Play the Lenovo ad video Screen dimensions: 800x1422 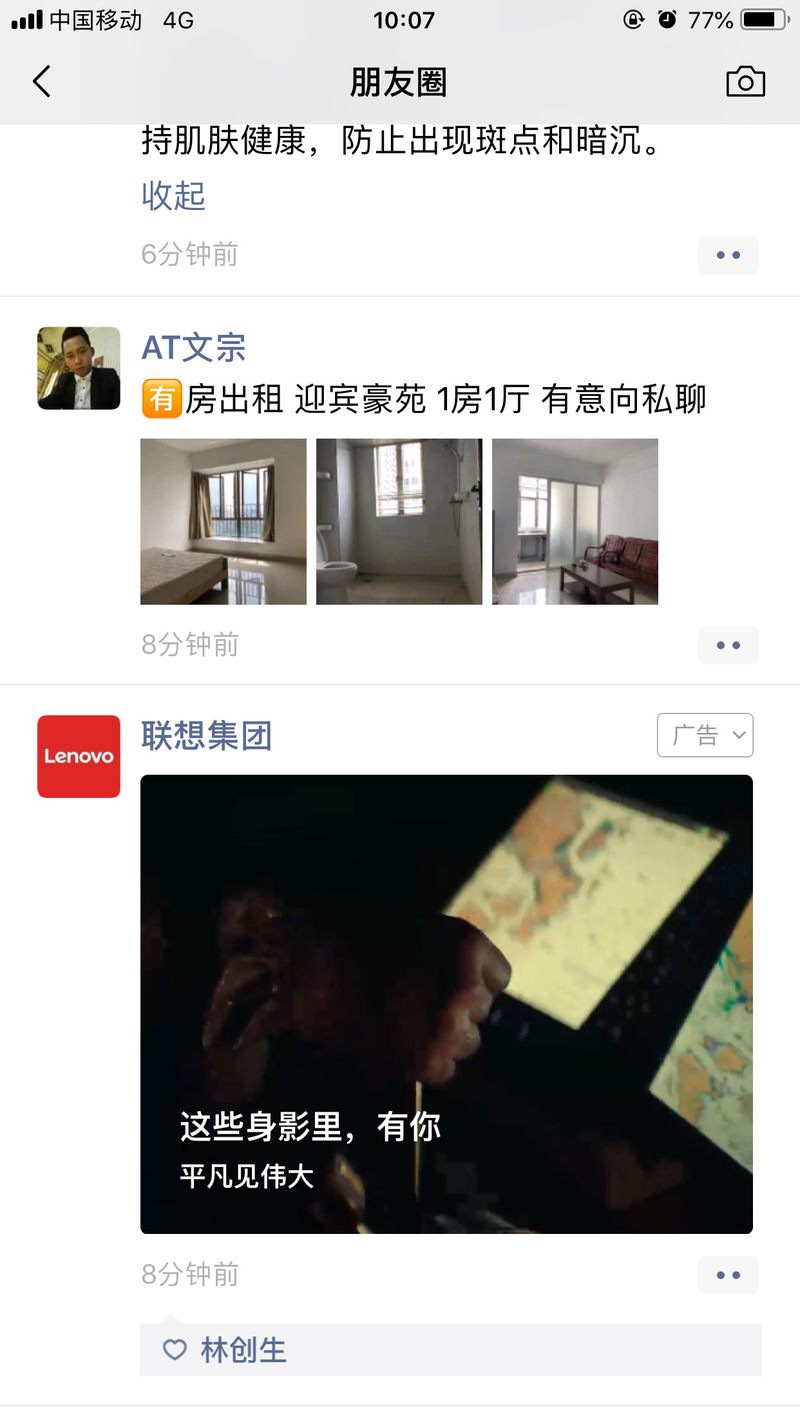tap(446, 1004)
